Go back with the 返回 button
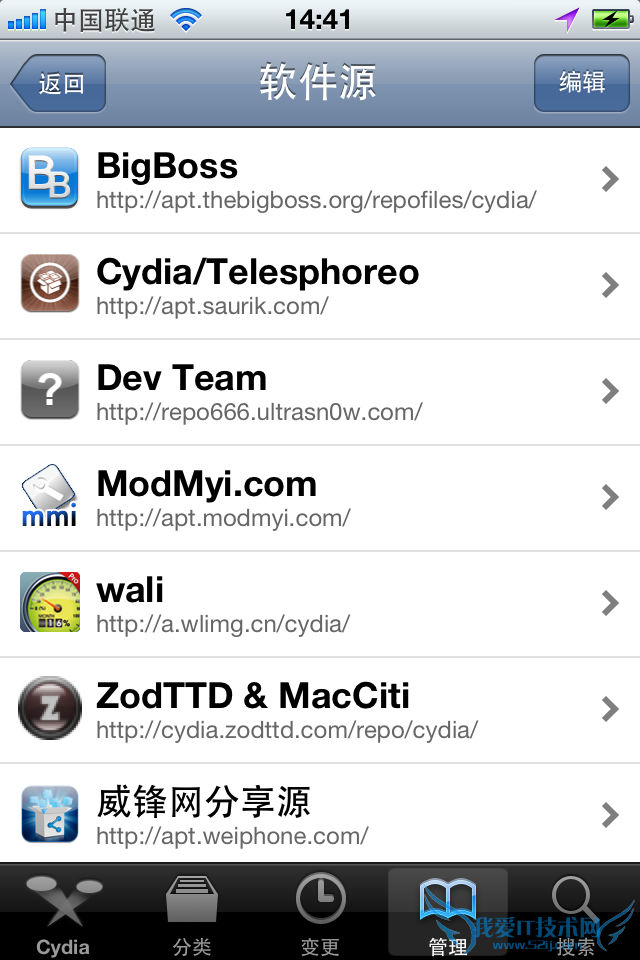Screen dimensions: 640x960 pyautogui.click(x=60, y=83)
